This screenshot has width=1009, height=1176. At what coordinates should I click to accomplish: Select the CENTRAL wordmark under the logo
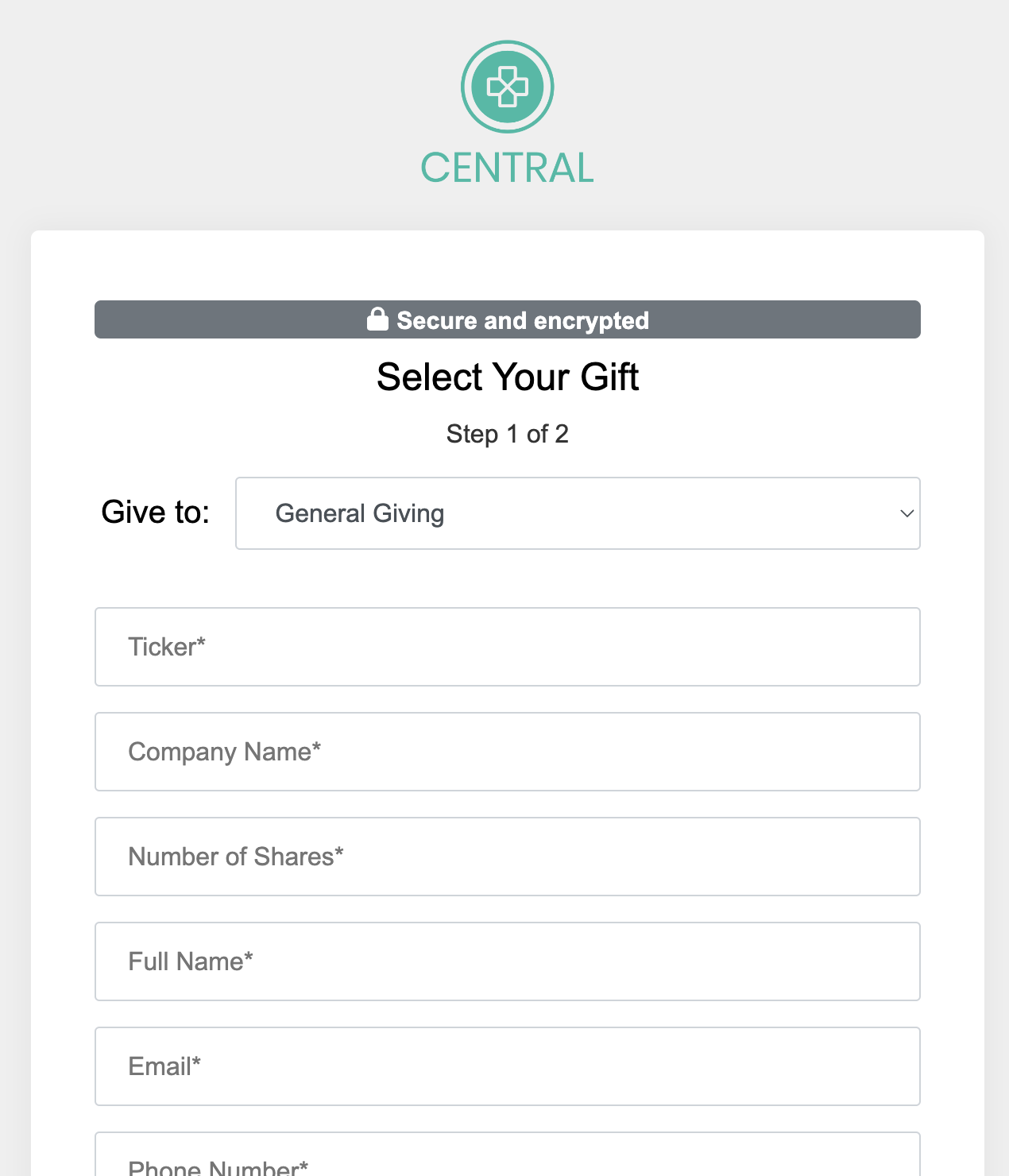click(x=507, y=168)
